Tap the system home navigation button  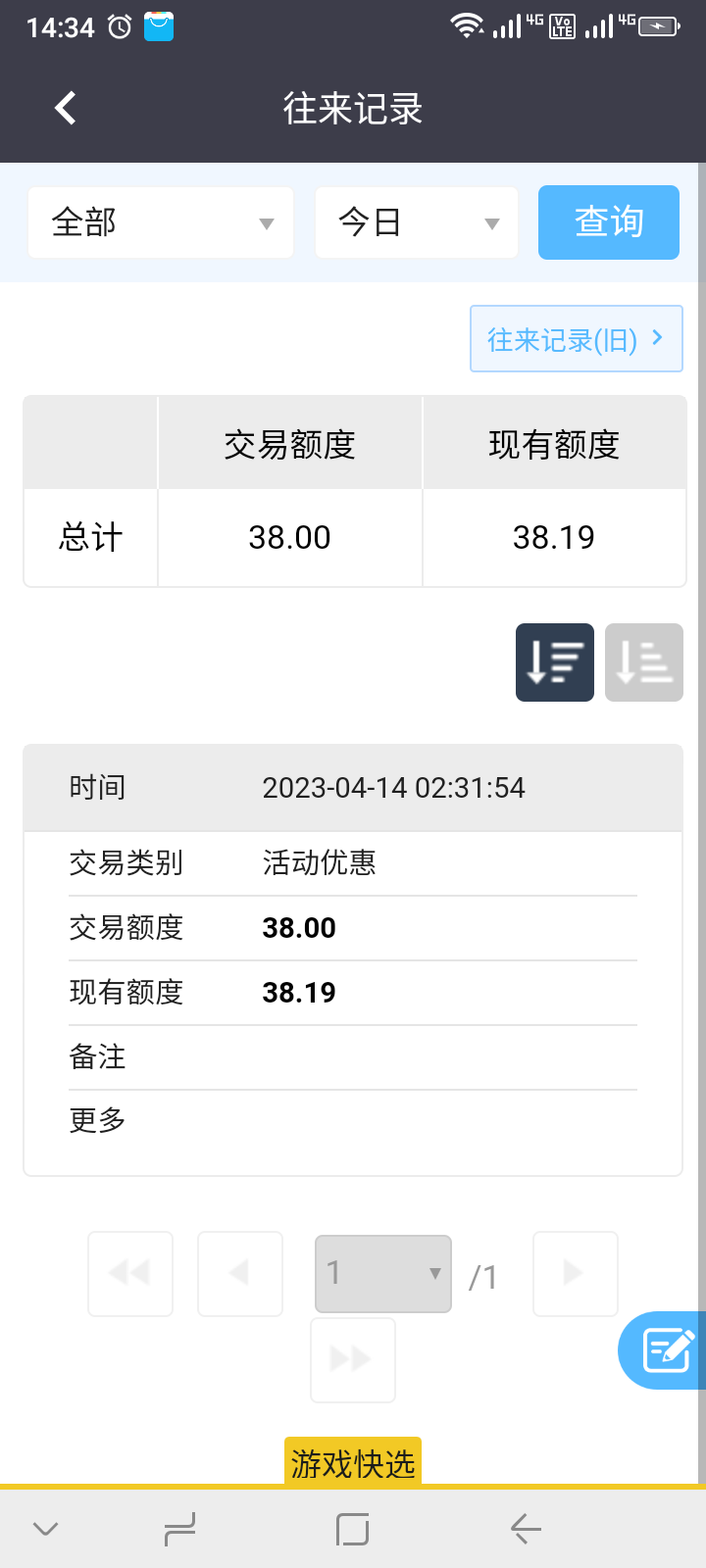[352, 1529]
